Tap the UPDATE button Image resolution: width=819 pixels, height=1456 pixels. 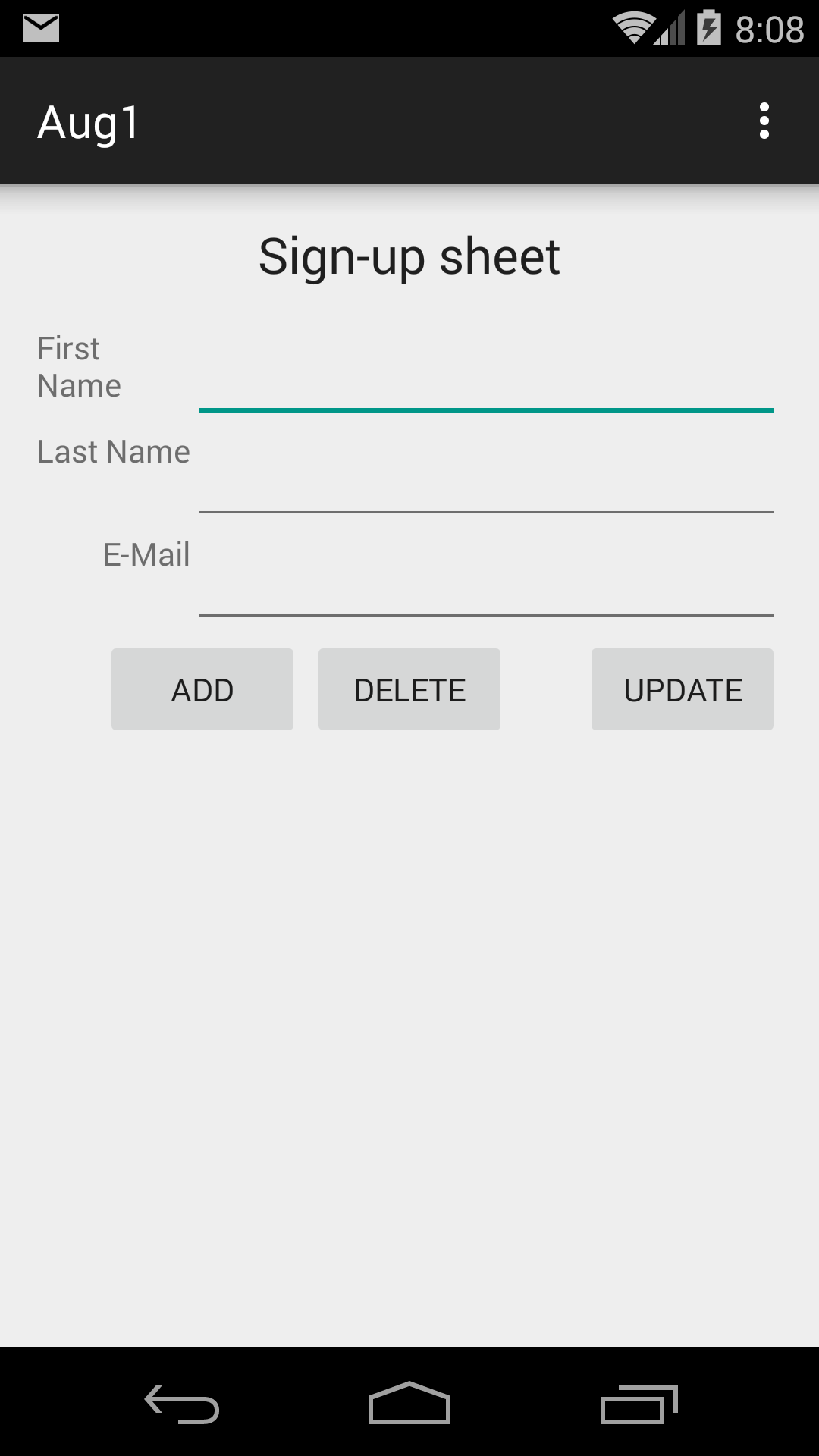coord(682,689)
